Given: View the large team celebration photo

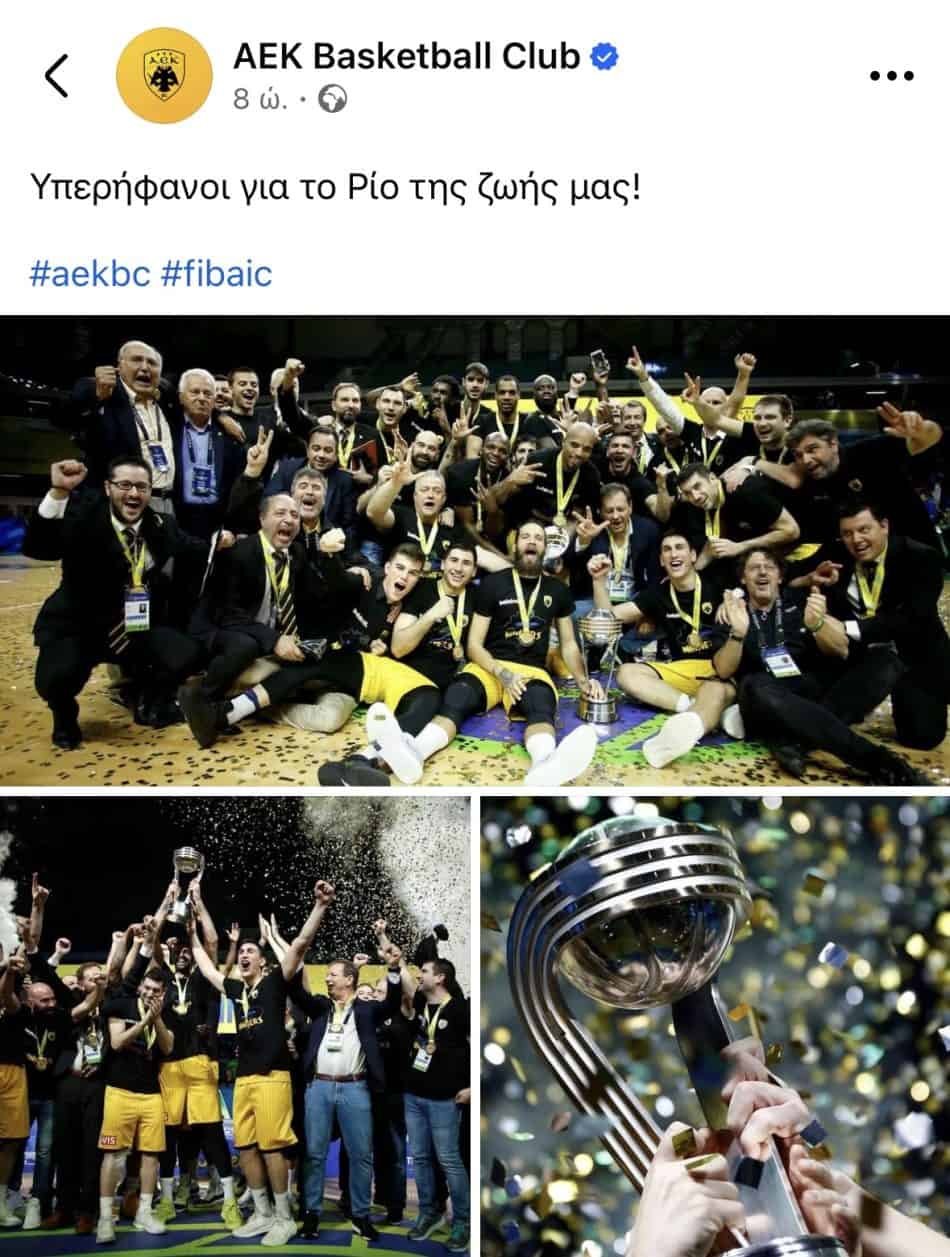Looking at the screenshot, I should coord(475,550).
